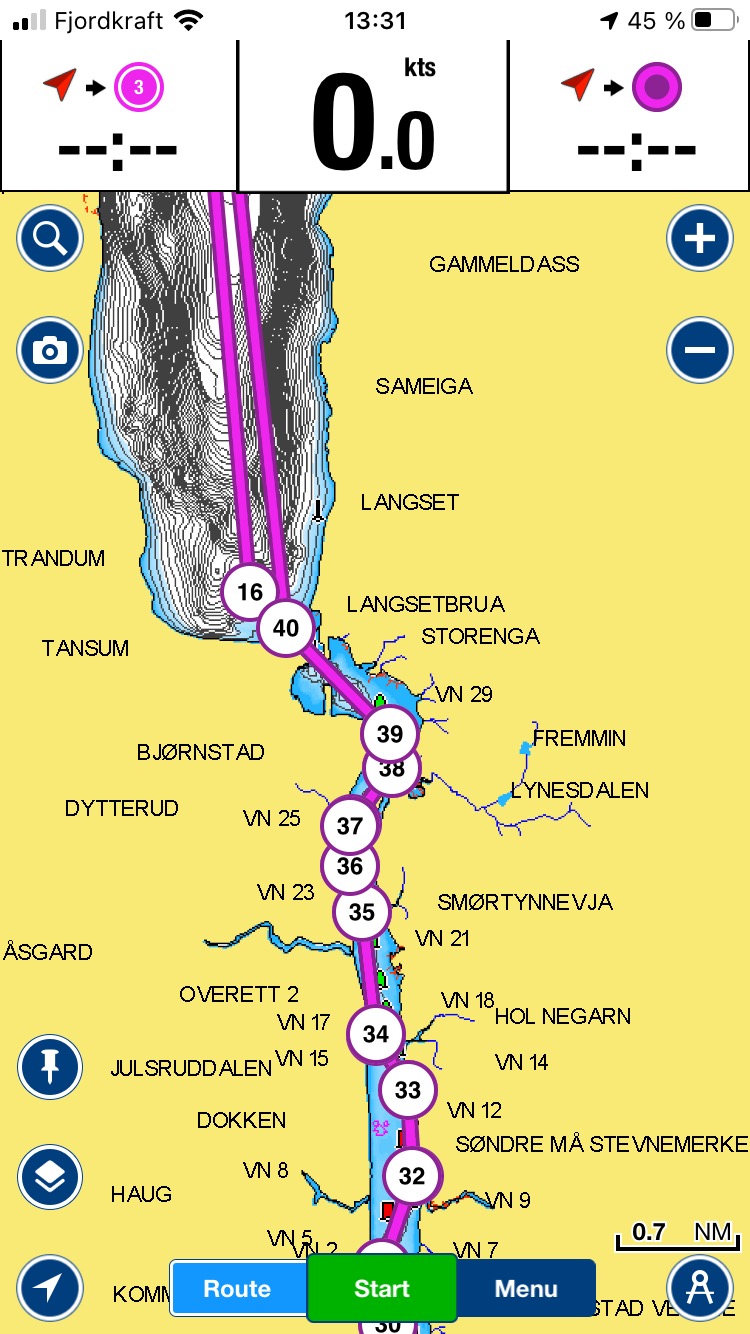Zoom in with the plus button

click(700, 238)
